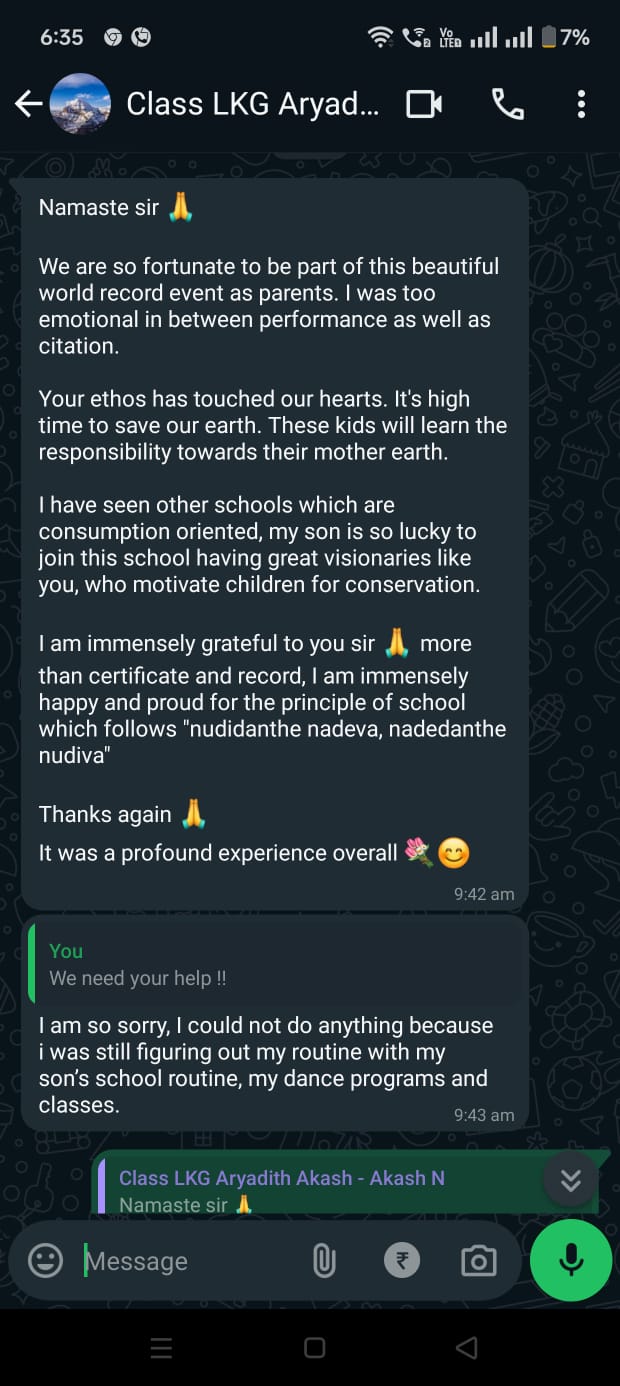Open the camera to take a photo

pos(478,1261)
